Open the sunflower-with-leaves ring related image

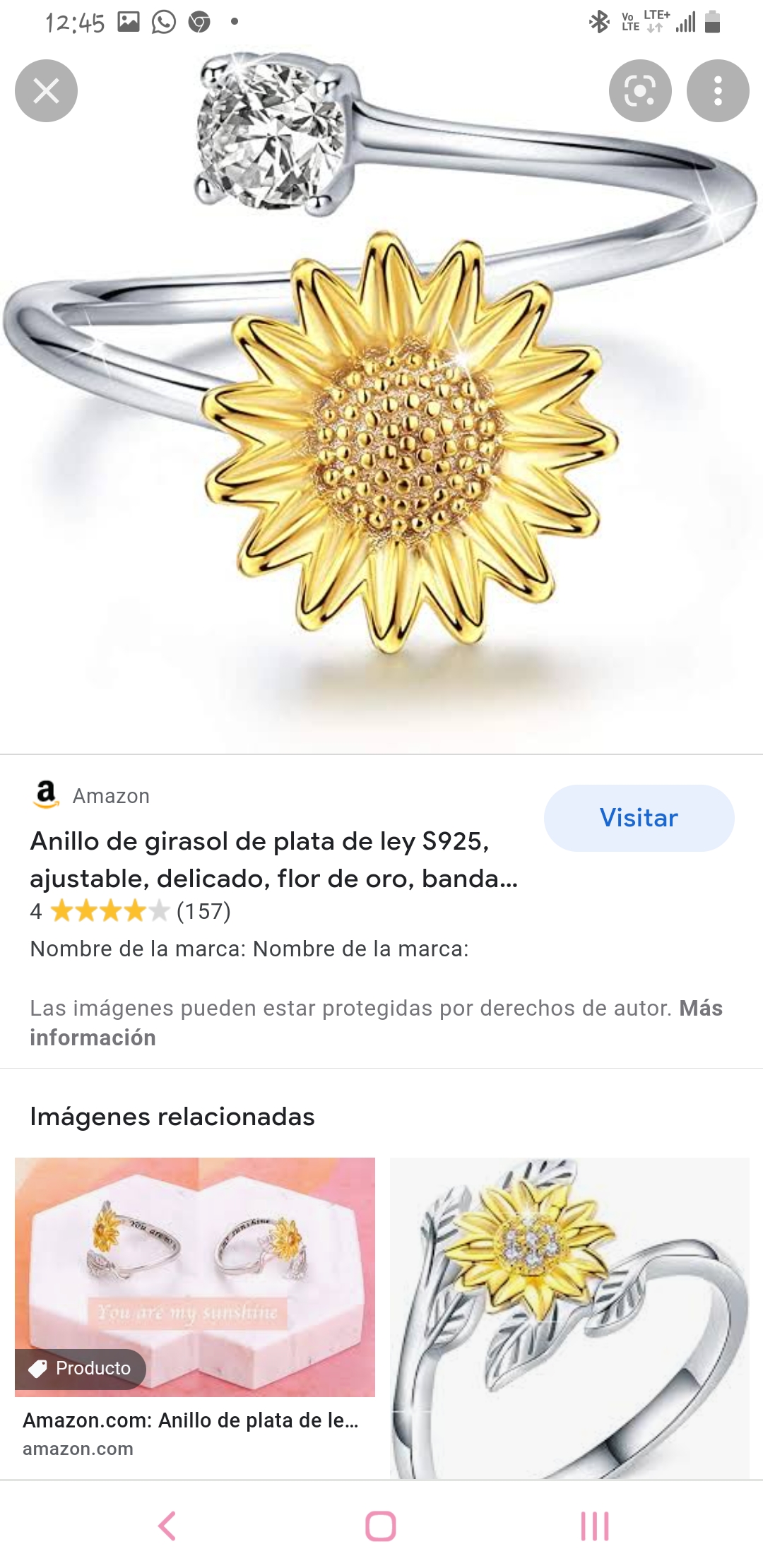569,1318
